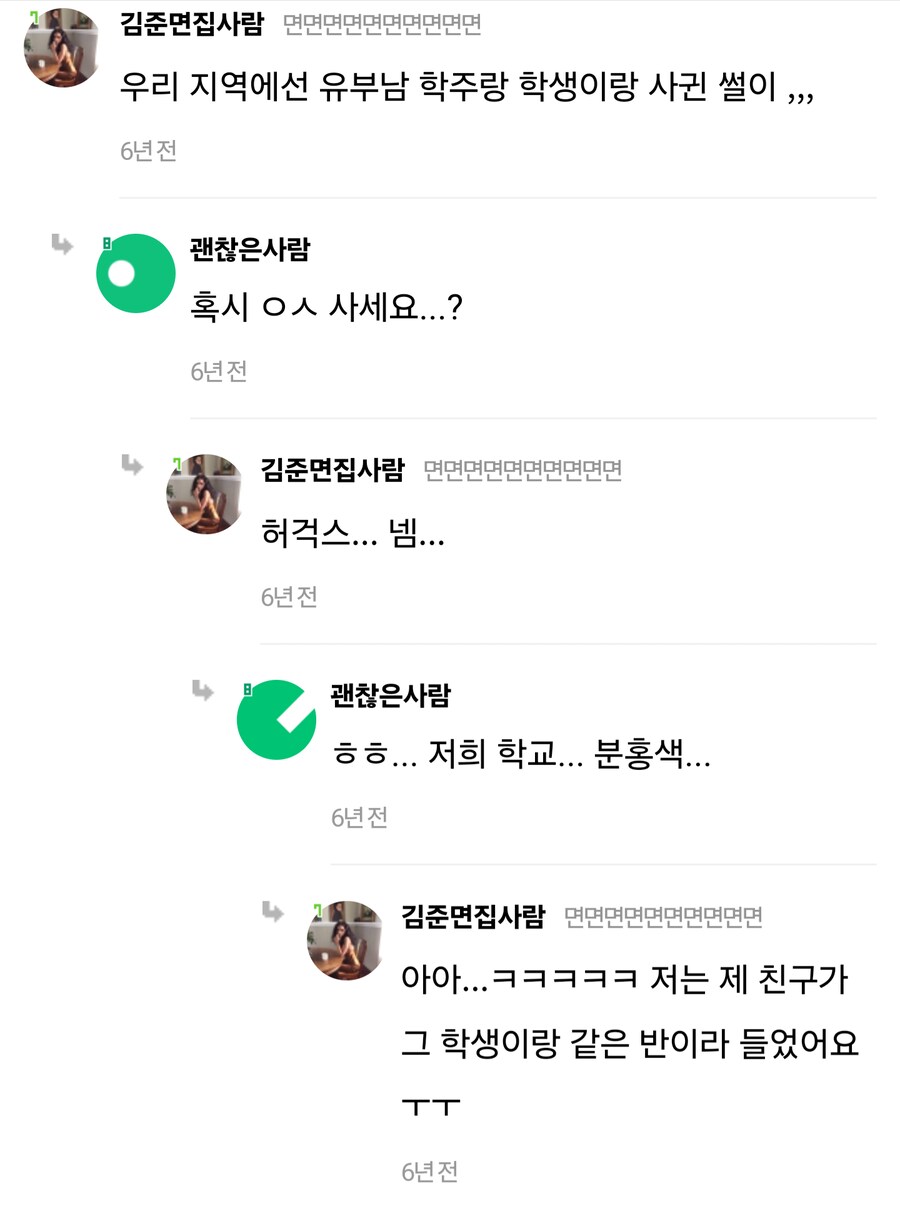Click reply arrow on the deepest nested comment

click(x=272, y=912)
